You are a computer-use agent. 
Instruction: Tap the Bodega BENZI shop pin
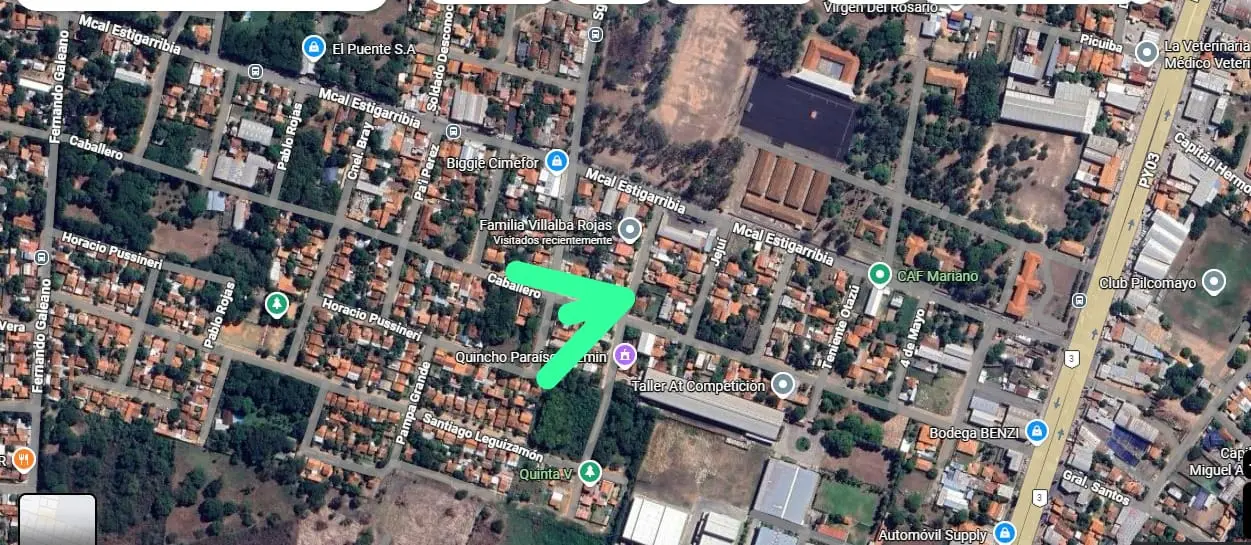pyautogui.click(x=1037, y=432)
